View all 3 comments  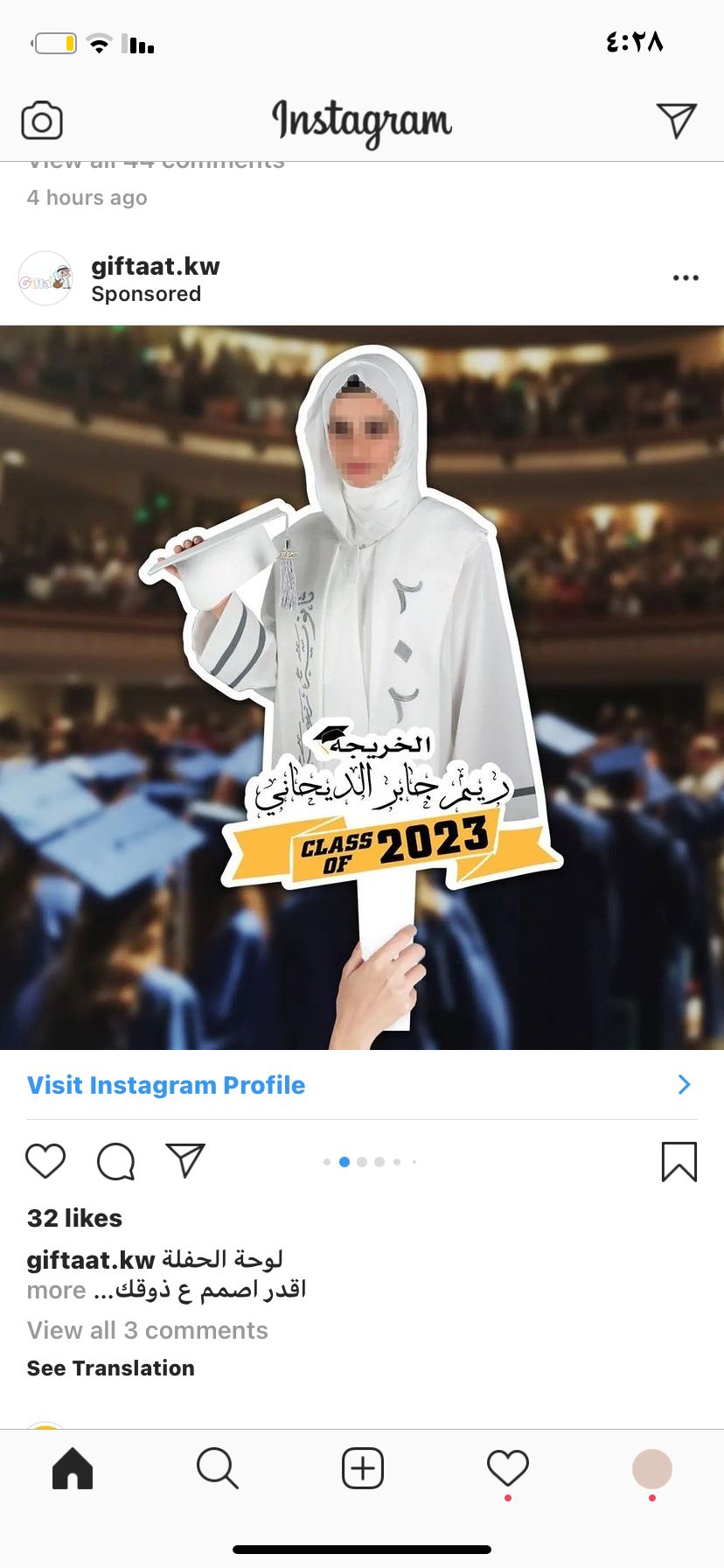click(x=147, y=1330)
